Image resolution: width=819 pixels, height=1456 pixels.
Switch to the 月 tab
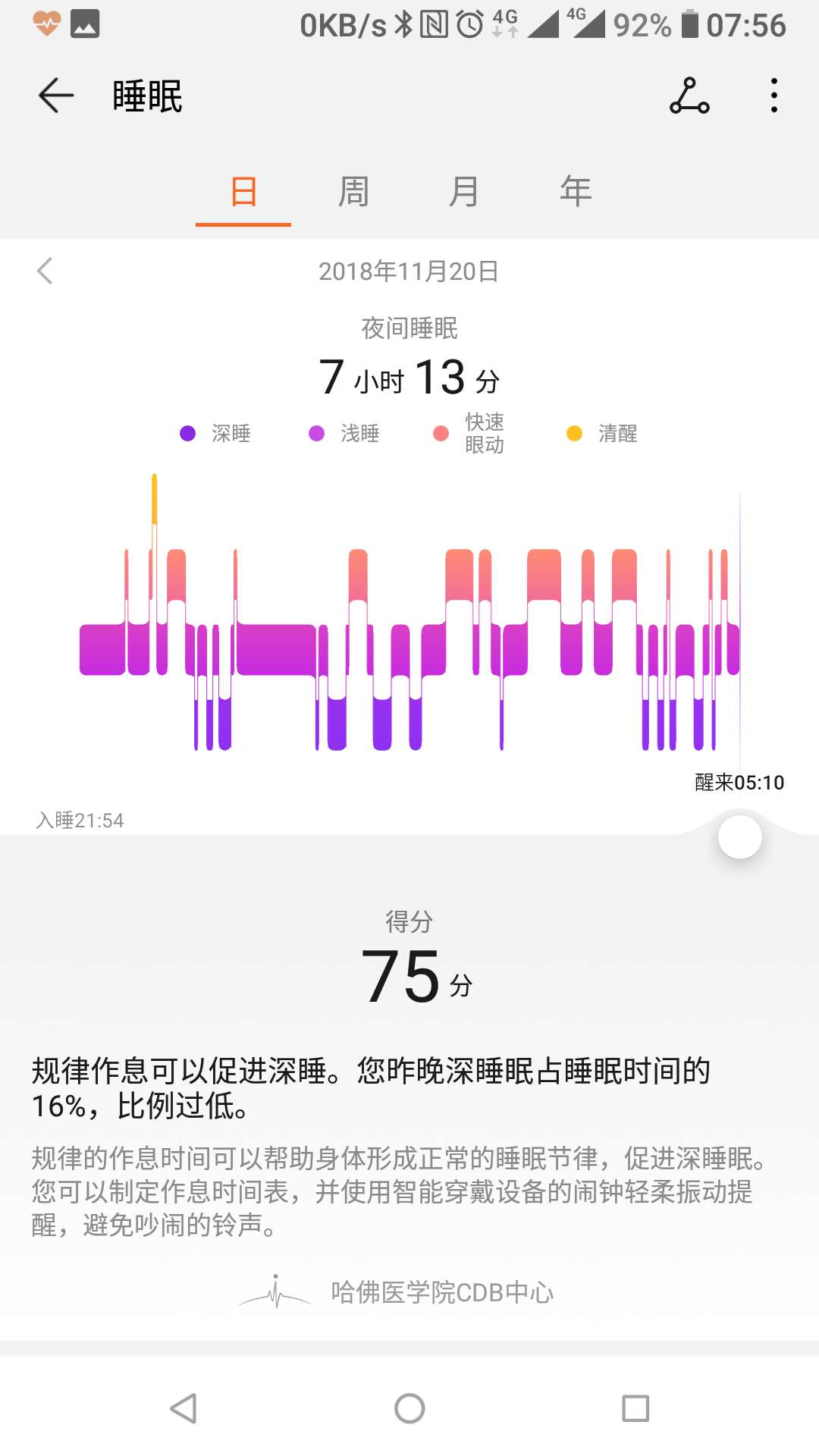464,191
